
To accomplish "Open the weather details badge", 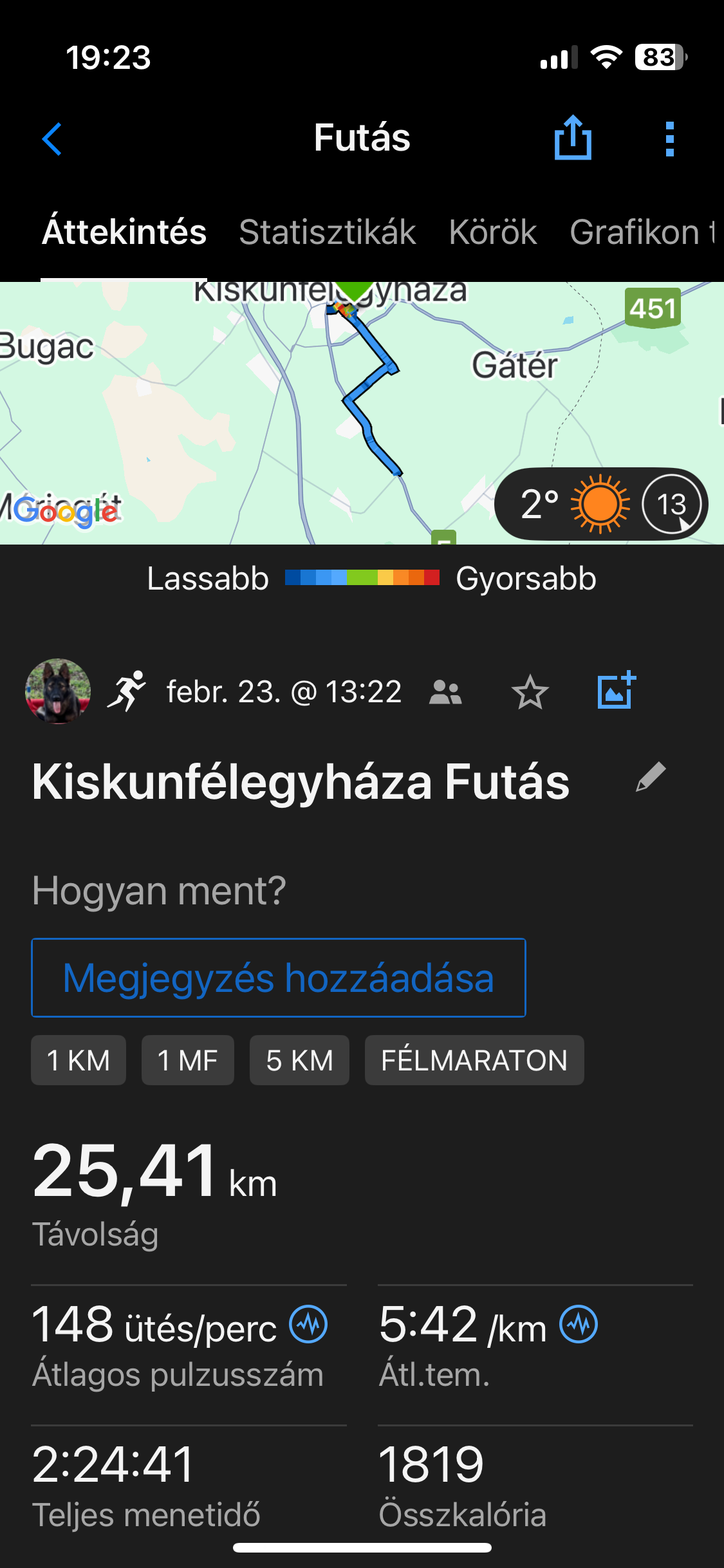I will [601, 504].
